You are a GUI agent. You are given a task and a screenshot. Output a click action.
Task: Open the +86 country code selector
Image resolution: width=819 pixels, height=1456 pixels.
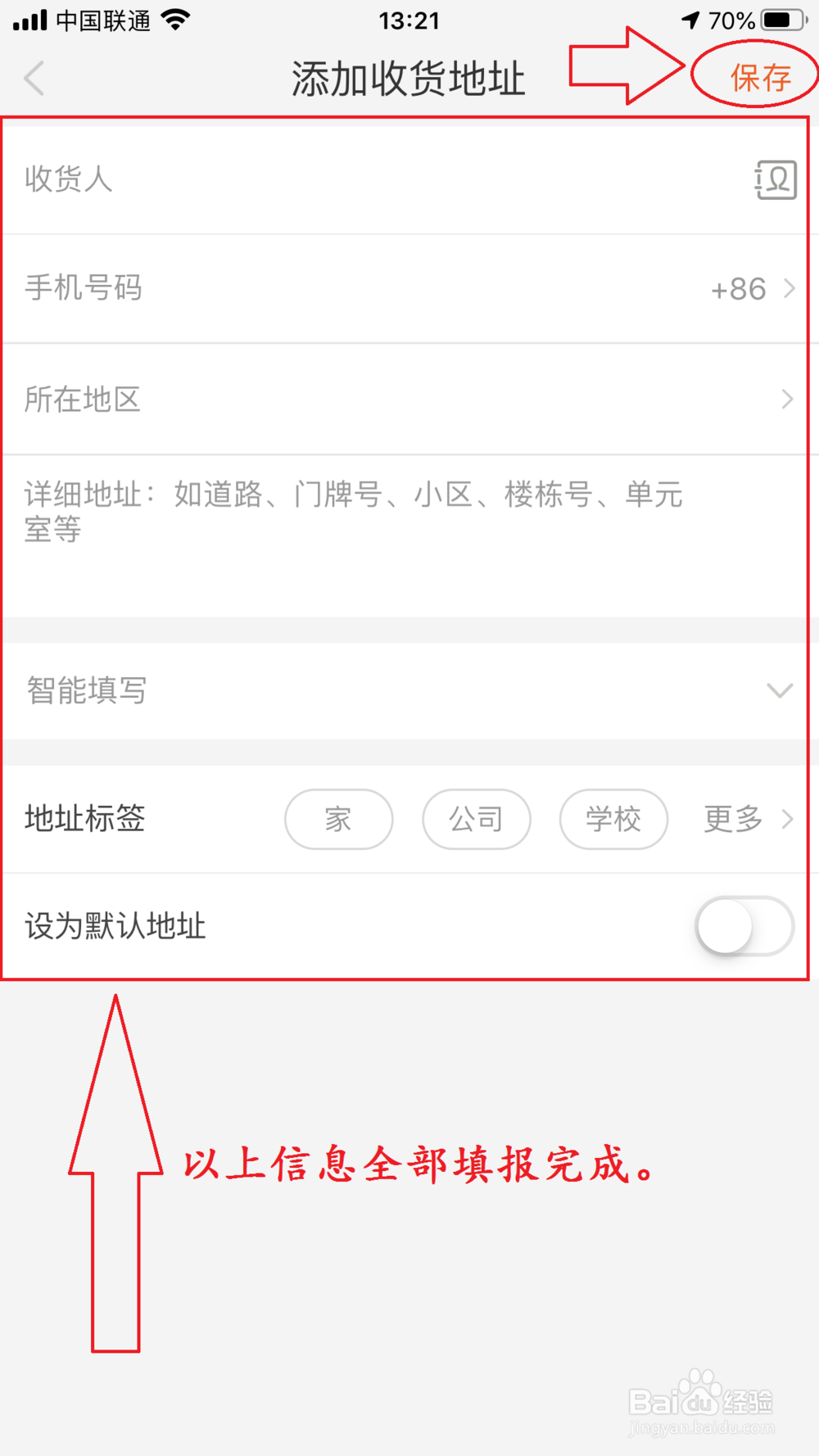point(737,287)
